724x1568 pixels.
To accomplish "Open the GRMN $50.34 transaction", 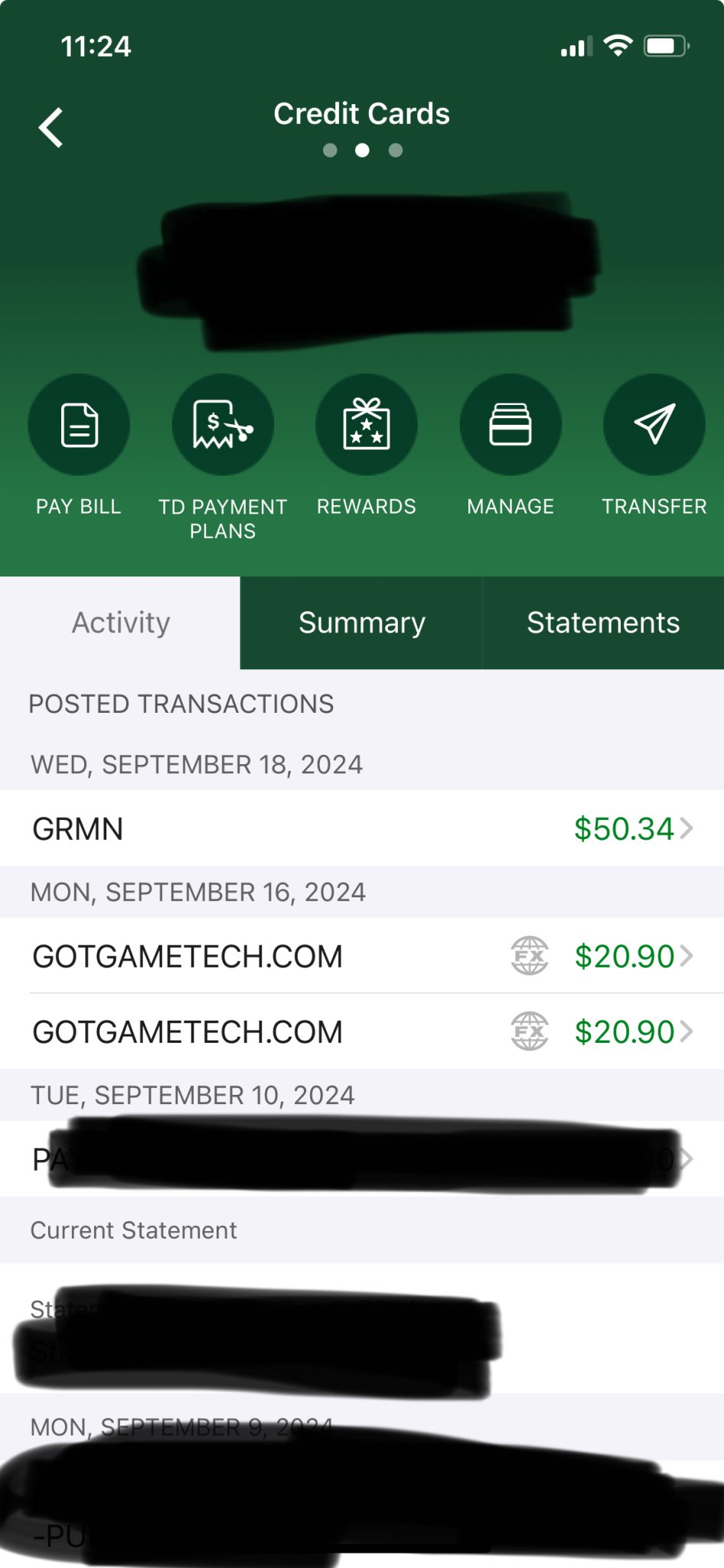I will coord(361,828).
